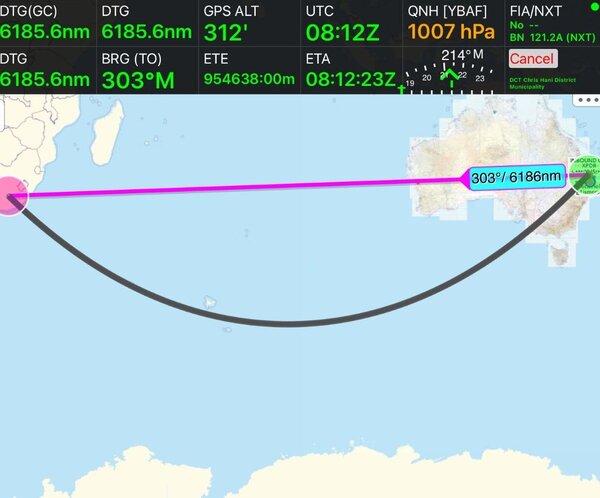Tap the DTG(GC) distance field
This screenshot has height=498, width=600.
click(x=47, y=22)
